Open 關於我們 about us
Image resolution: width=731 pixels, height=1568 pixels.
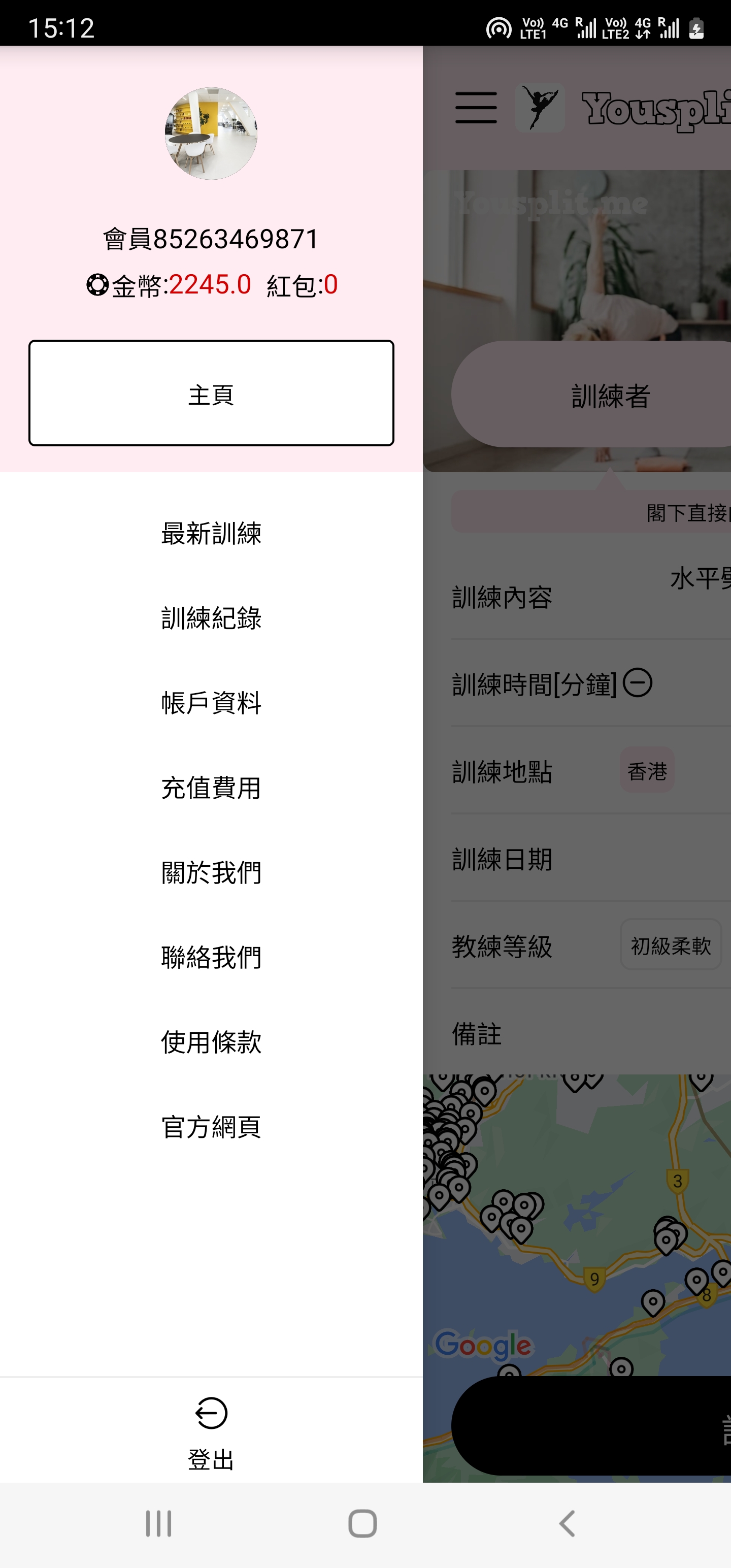[x=211, y=872]
